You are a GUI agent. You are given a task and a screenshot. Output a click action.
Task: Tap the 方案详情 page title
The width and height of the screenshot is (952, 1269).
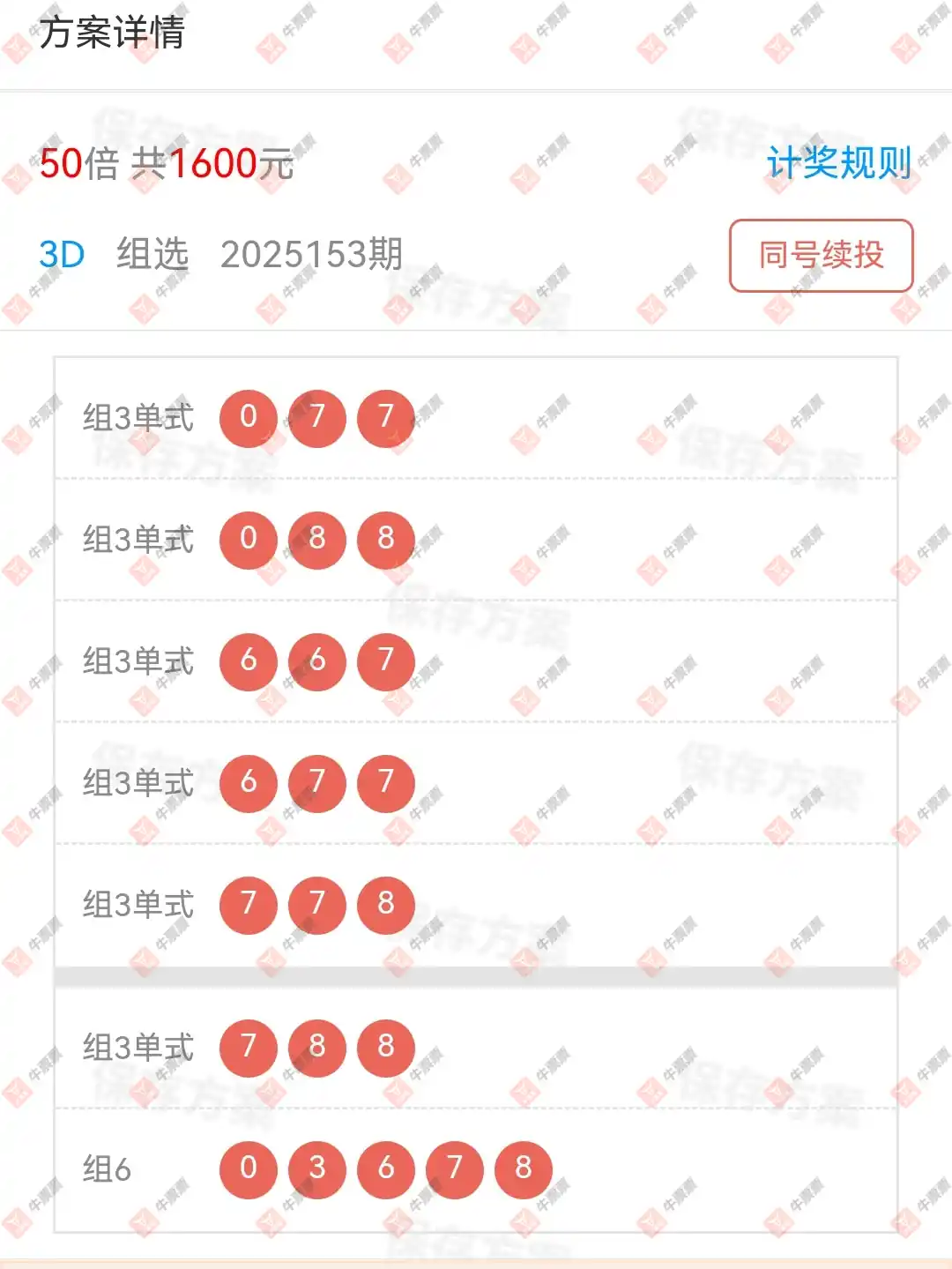[111, 32]
